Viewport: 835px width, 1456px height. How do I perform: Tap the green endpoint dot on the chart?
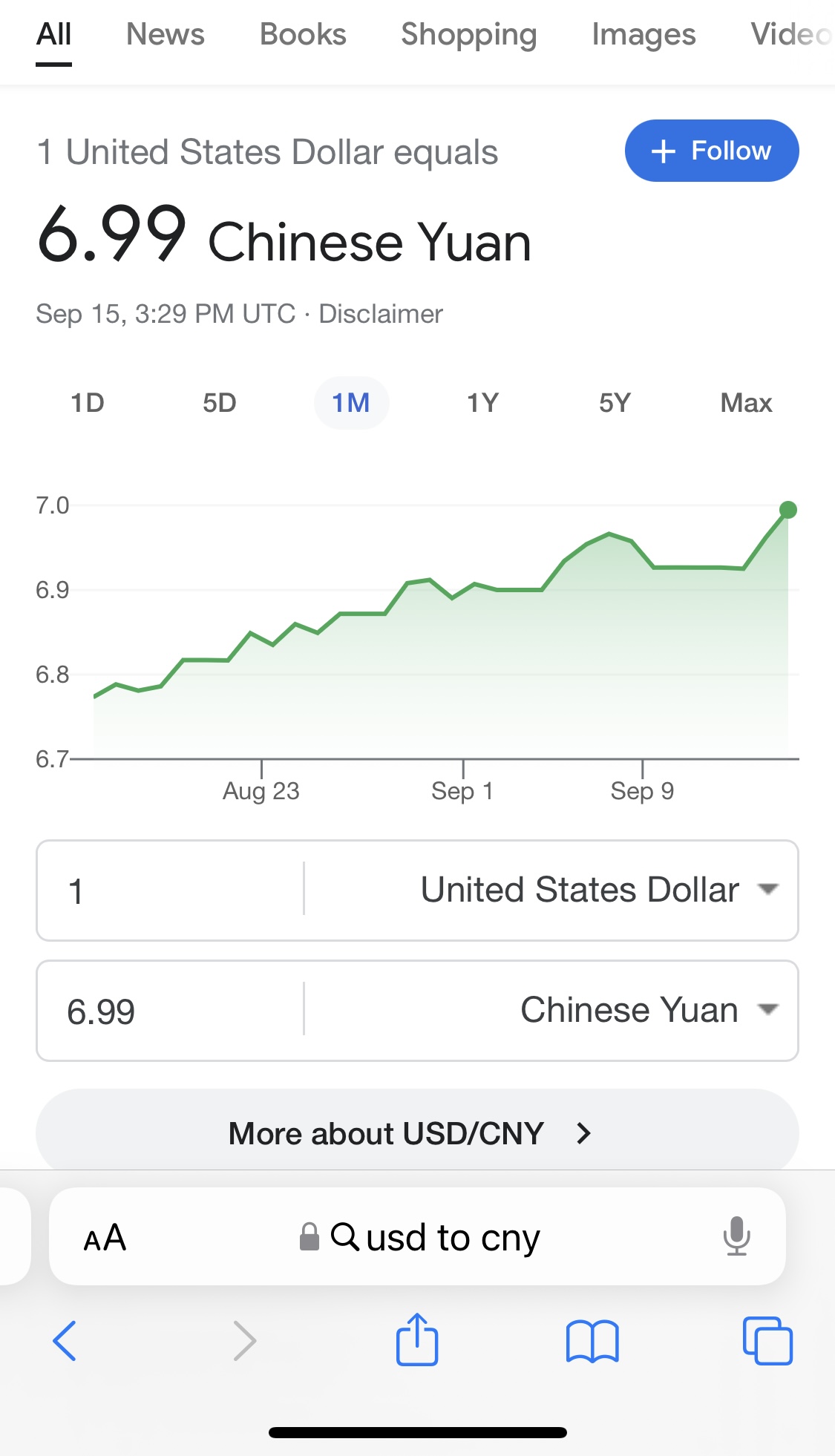click(x=788, y=510)
